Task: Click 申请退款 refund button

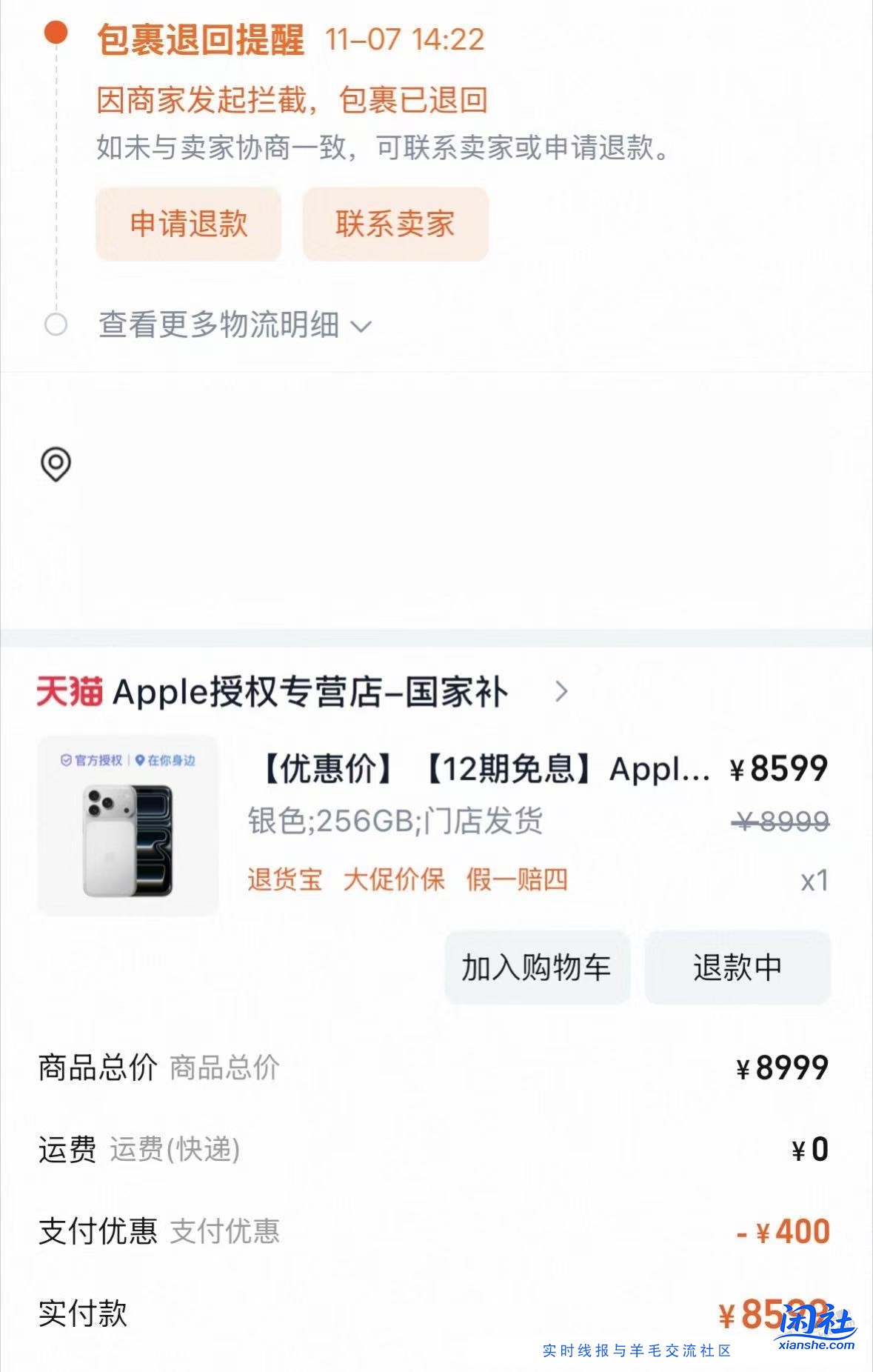Action: 187,224
